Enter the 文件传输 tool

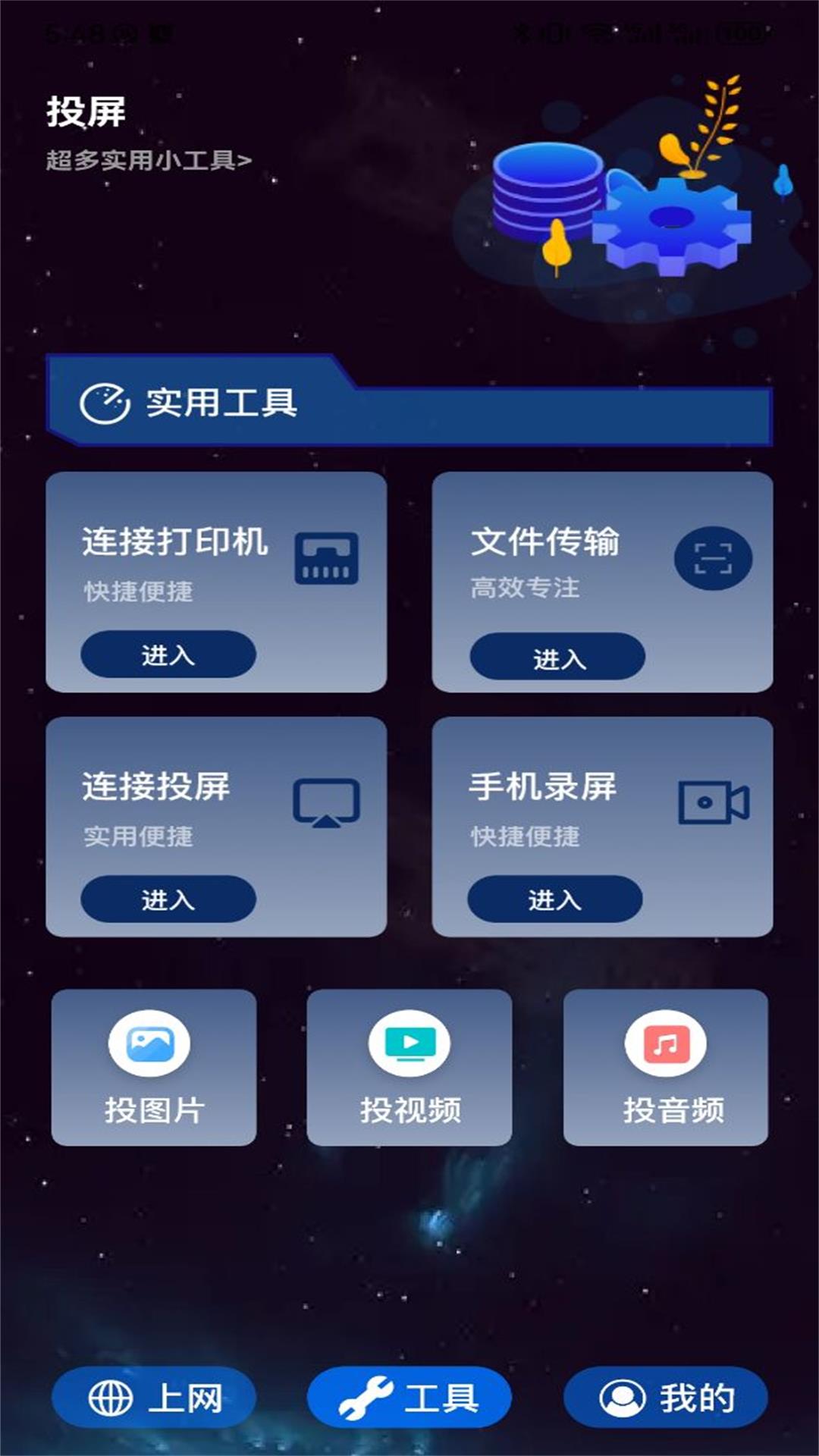click(557, 657)
